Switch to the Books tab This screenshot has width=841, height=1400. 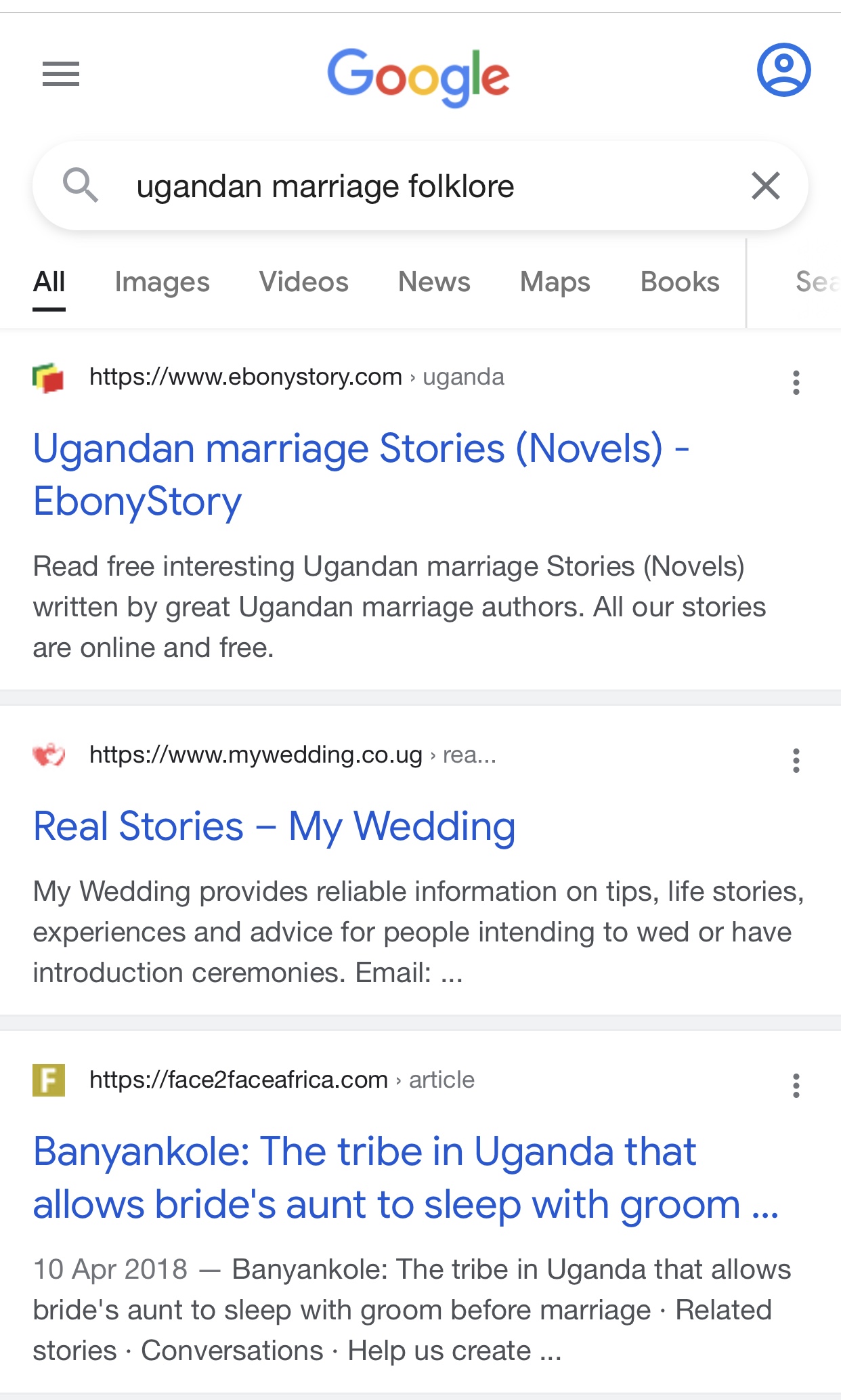point(680,282)
